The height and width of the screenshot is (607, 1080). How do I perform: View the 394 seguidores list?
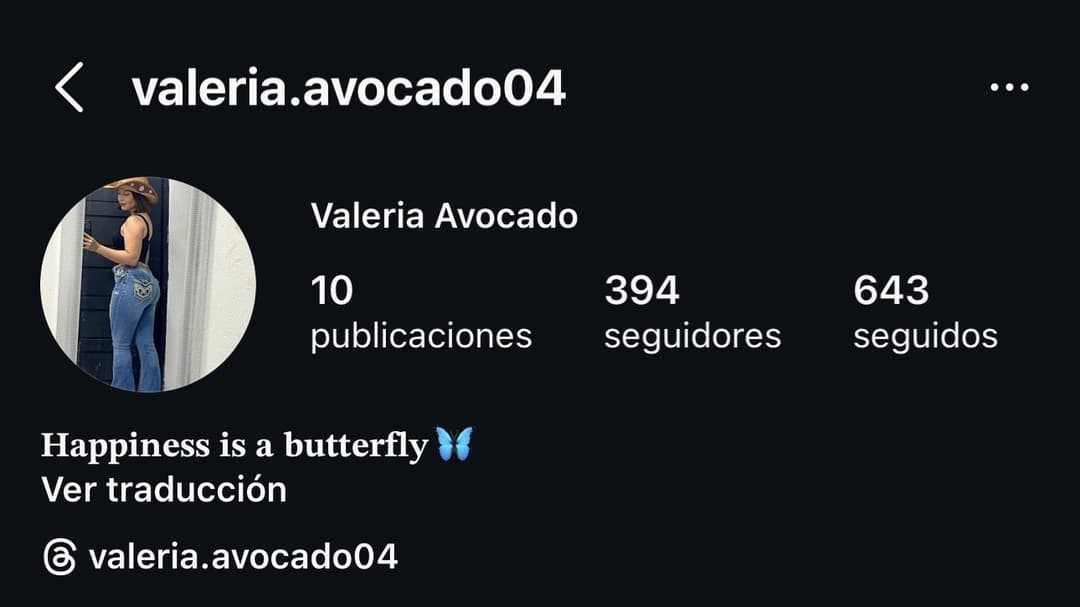point(692,312)
